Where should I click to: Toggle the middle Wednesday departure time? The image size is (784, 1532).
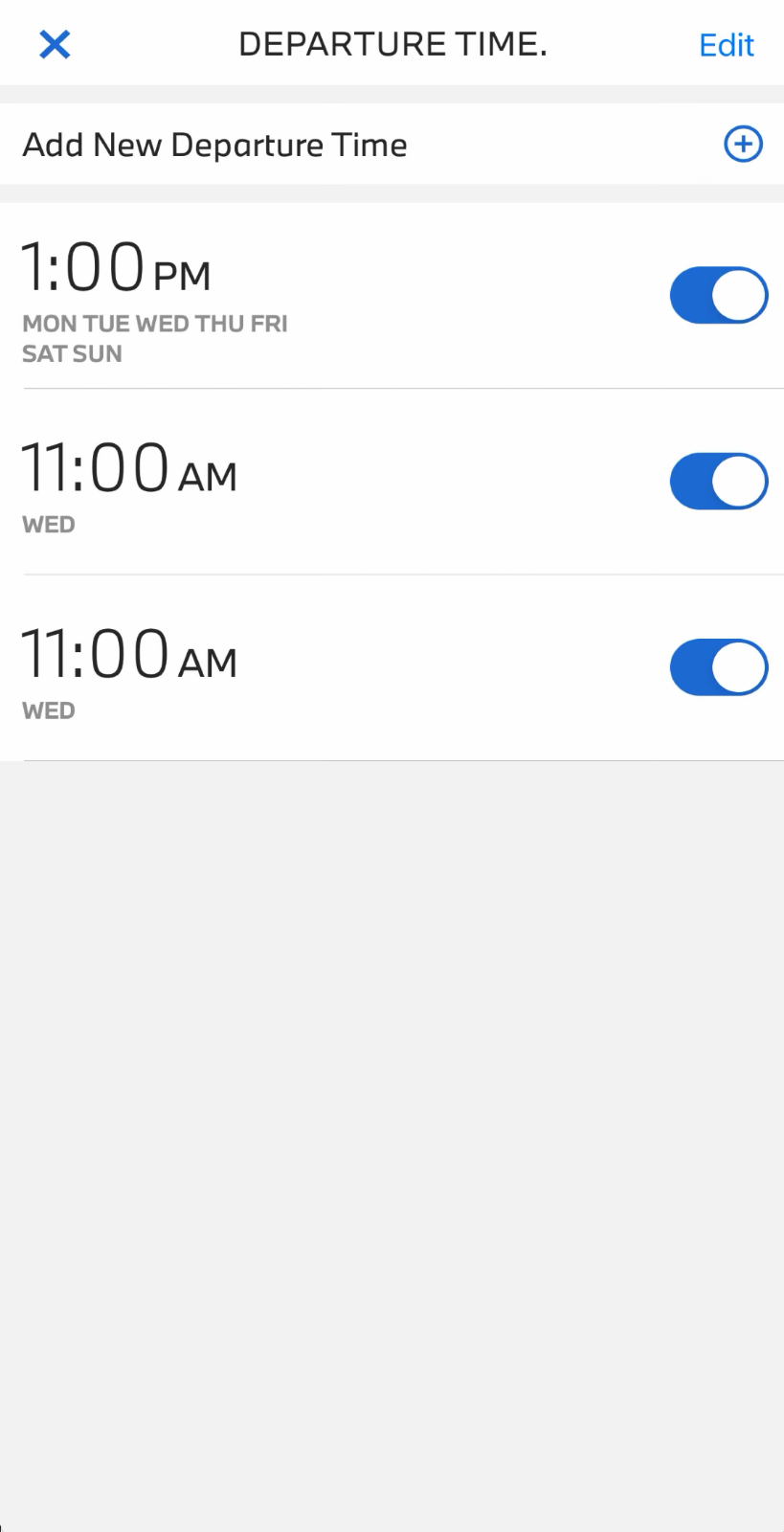tap(719, 481)
